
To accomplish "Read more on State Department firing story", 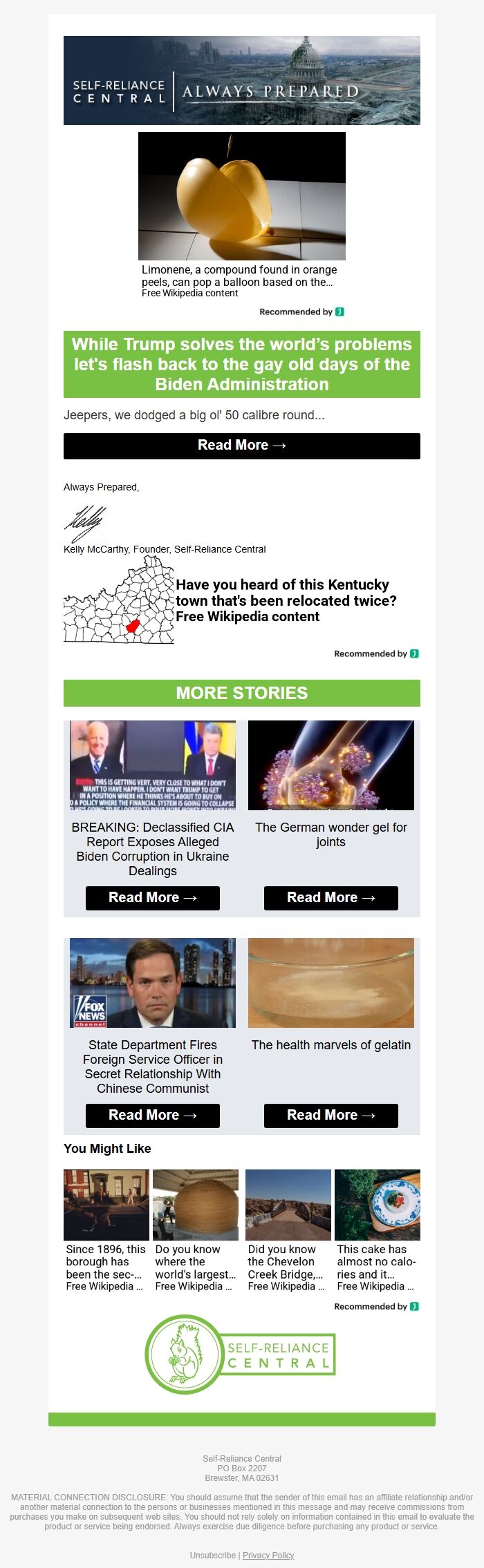I will (x=152, y=1115).
